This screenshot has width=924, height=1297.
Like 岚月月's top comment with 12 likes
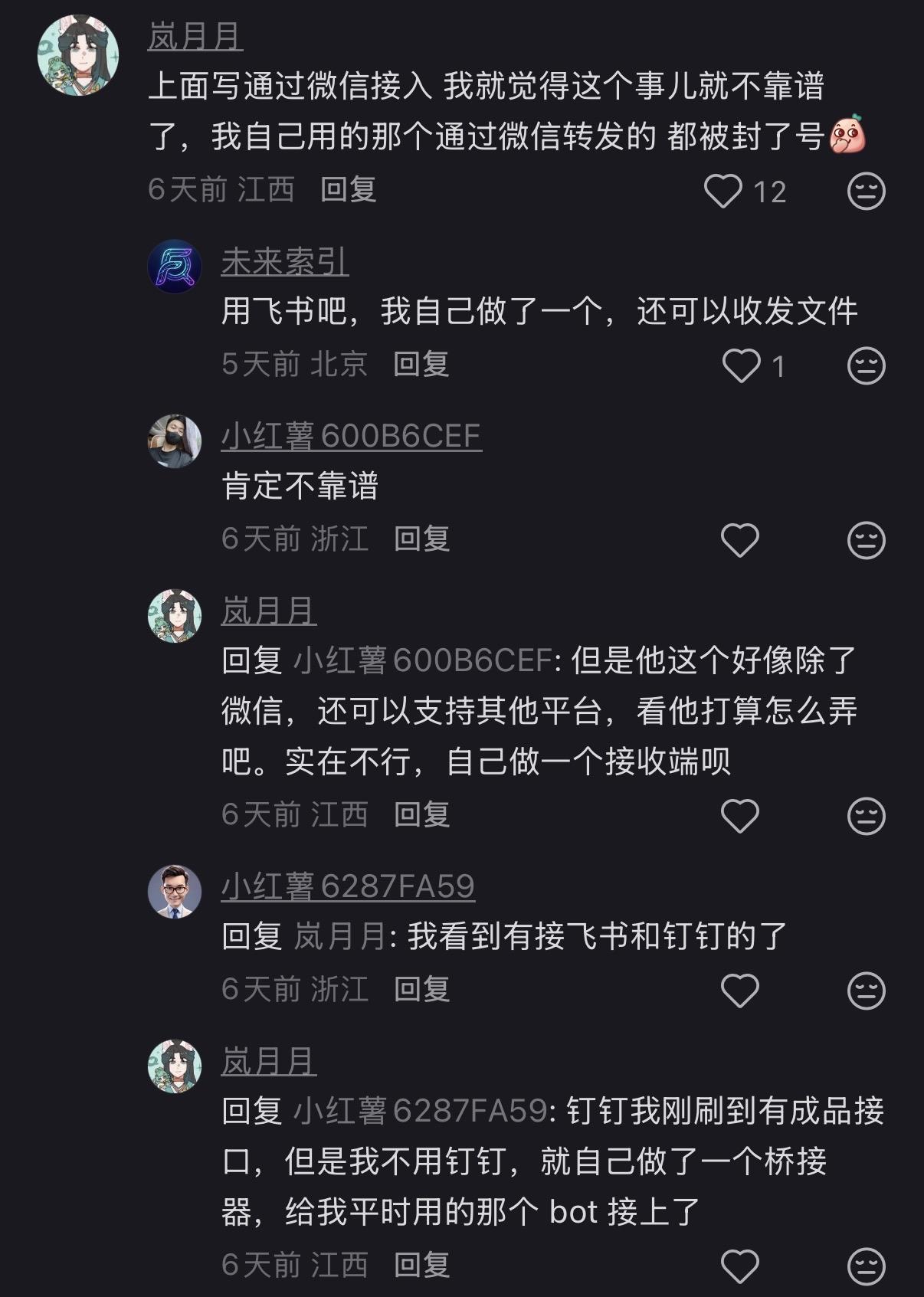pyautogui.click(x=723, y=191)
